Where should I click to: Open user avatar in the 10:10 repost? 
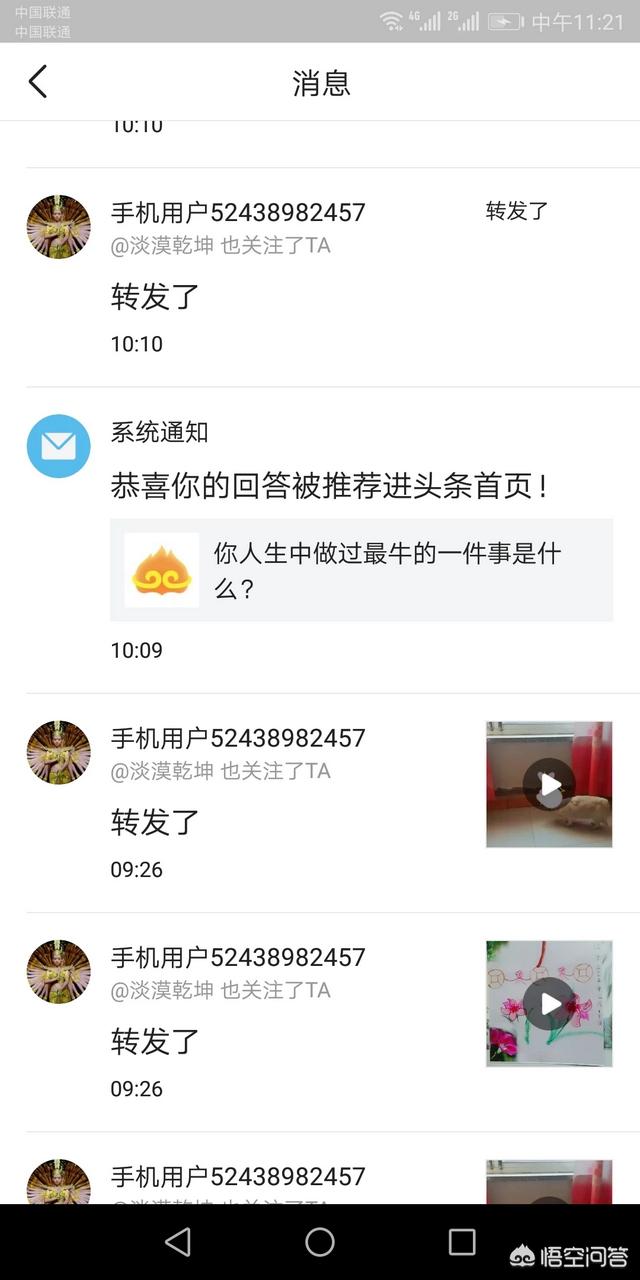[x=59, y=227]
